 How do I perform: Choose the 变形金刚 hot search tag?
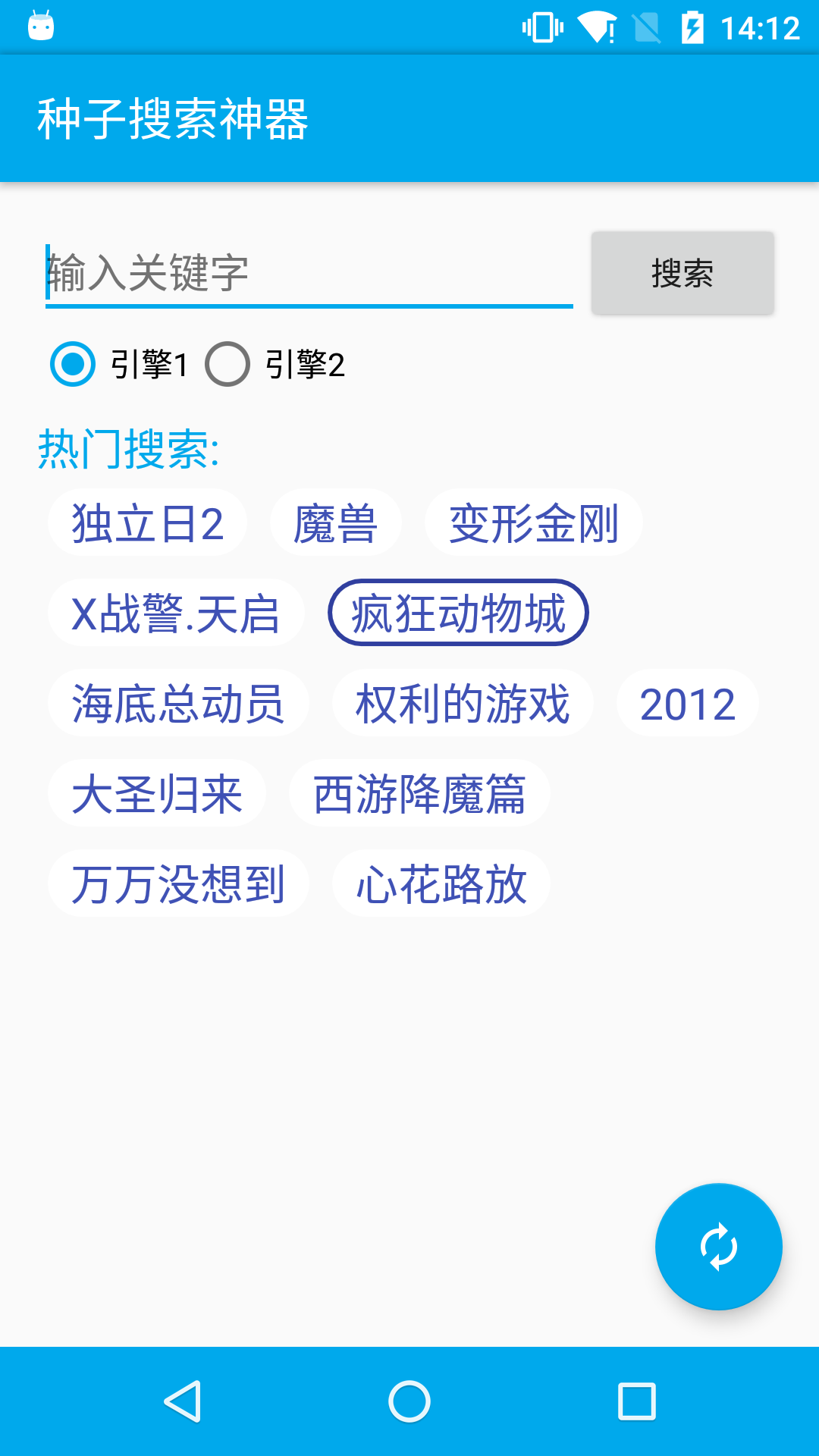point(533,523)
